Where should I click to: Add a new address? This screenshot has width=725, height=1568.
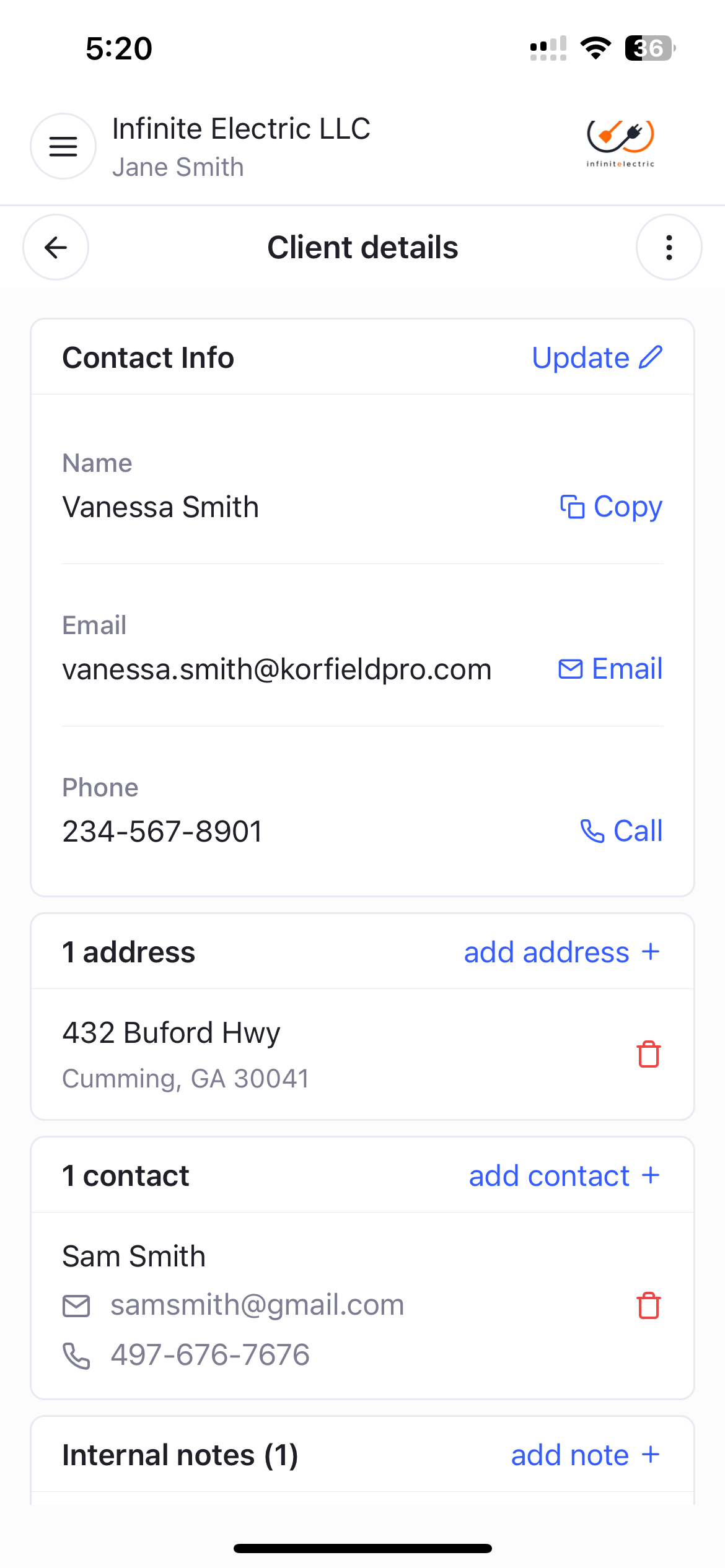pyautogui.click(x=561, y=952)
